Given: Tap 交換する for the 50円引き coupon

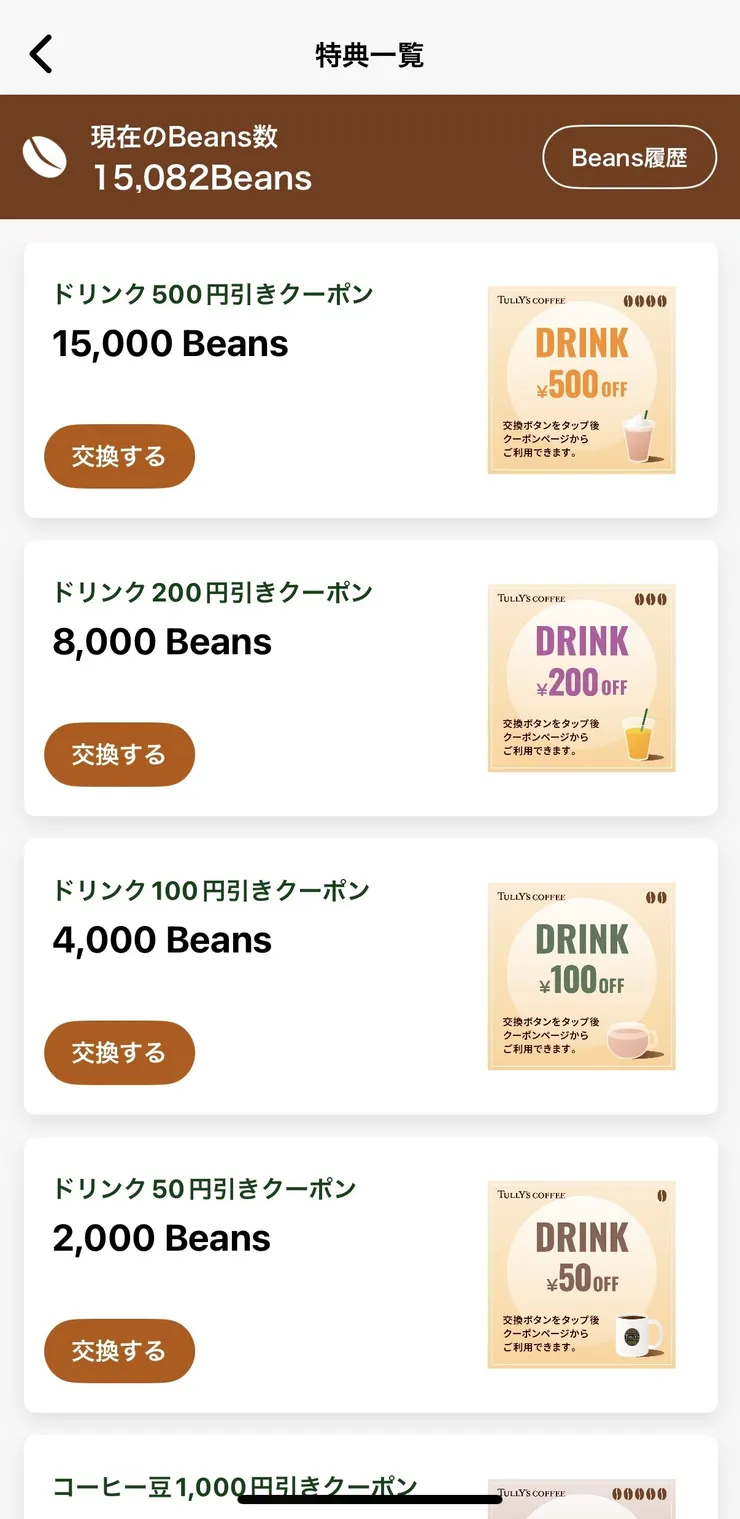Looking at the screenshot, I should 119,1351.
